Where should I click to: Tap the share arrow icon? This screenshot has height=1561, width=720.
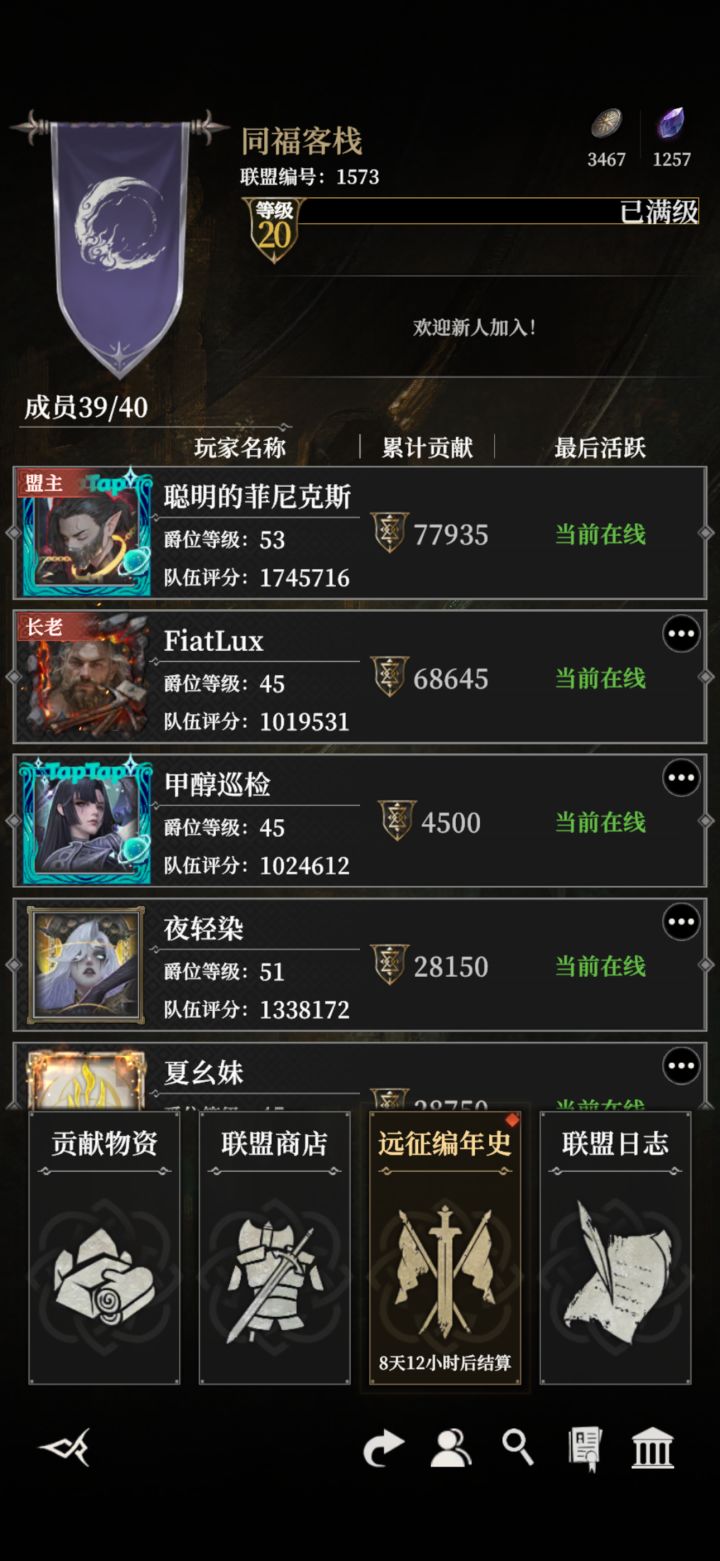(385, 1446)
